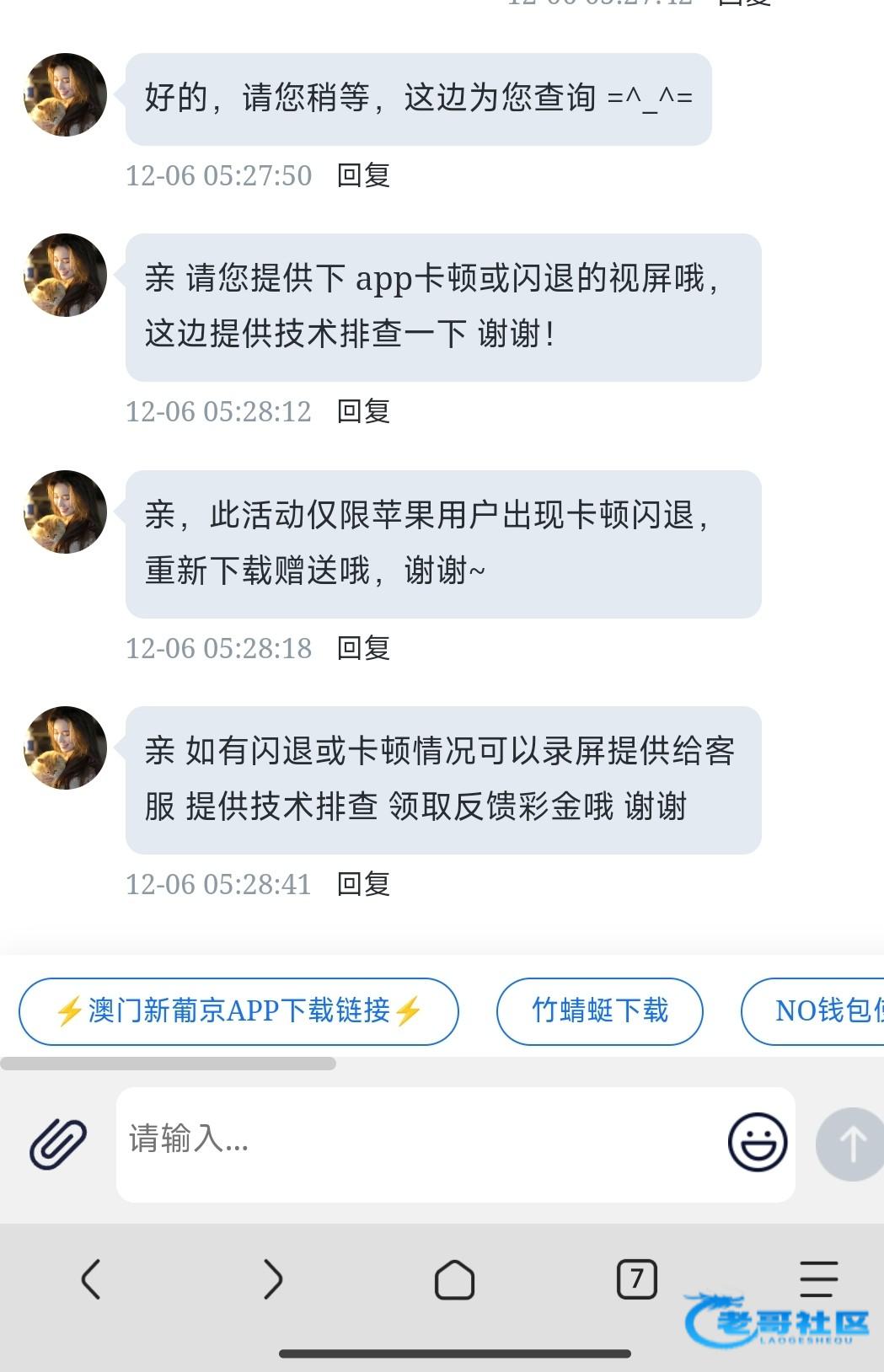The width and height of the screenshot is (884, 1372).
Task: Select the 澳门新葡京APP下载链接 chip
Action: coord(238,1010)
